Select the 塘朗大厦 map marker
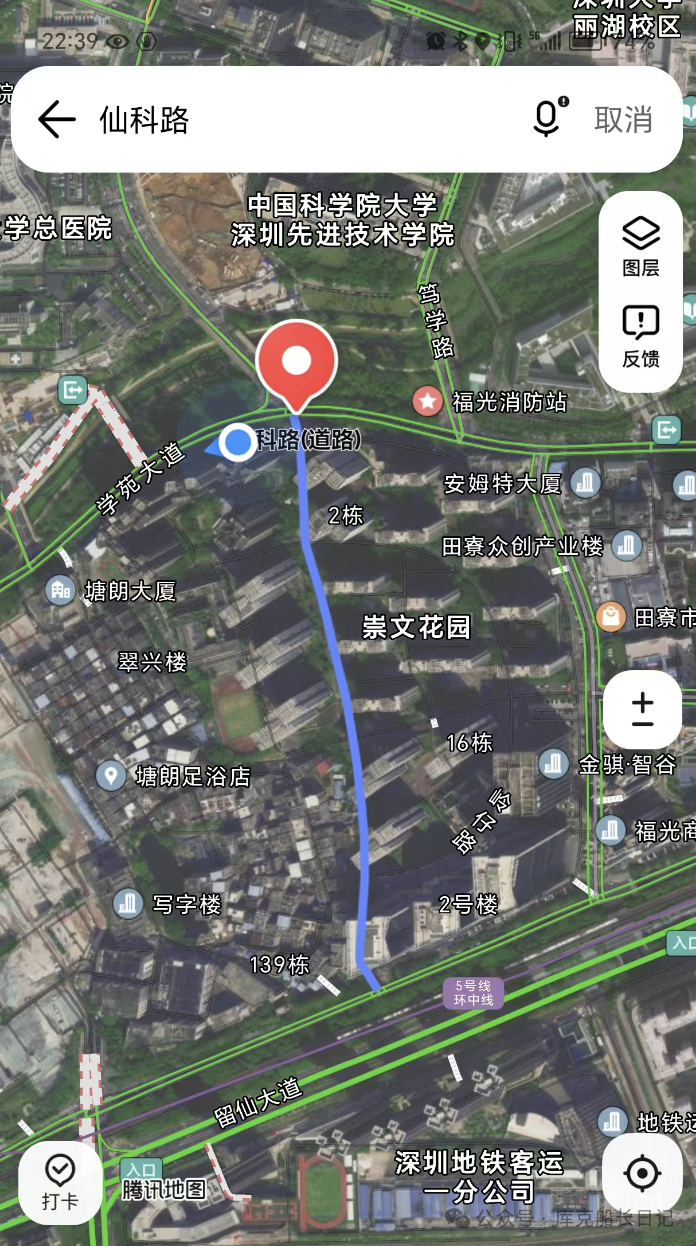The image size is (696, 1246). click(x=61, y=590)
